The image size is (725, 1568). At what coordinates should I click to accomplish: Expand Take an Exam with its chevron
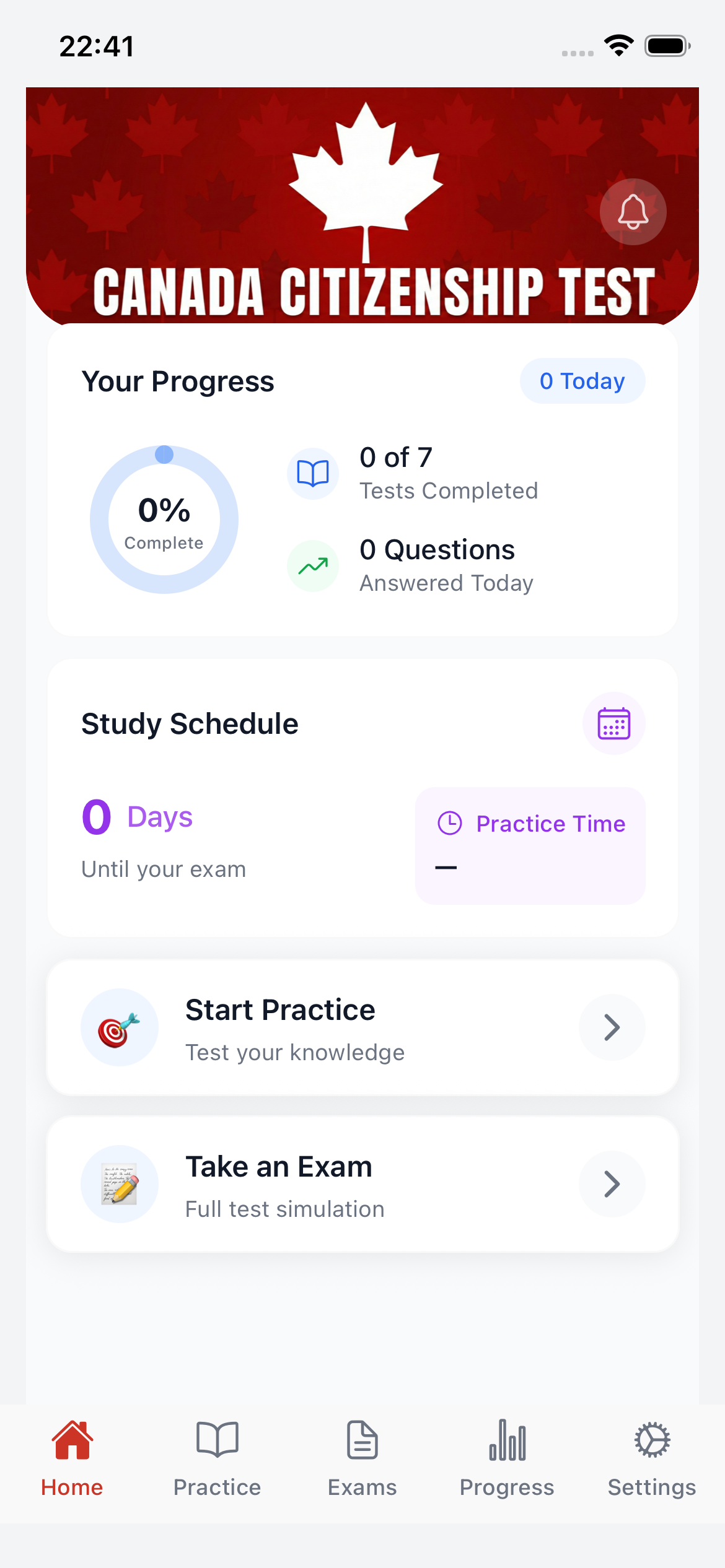click(611, 1183)
